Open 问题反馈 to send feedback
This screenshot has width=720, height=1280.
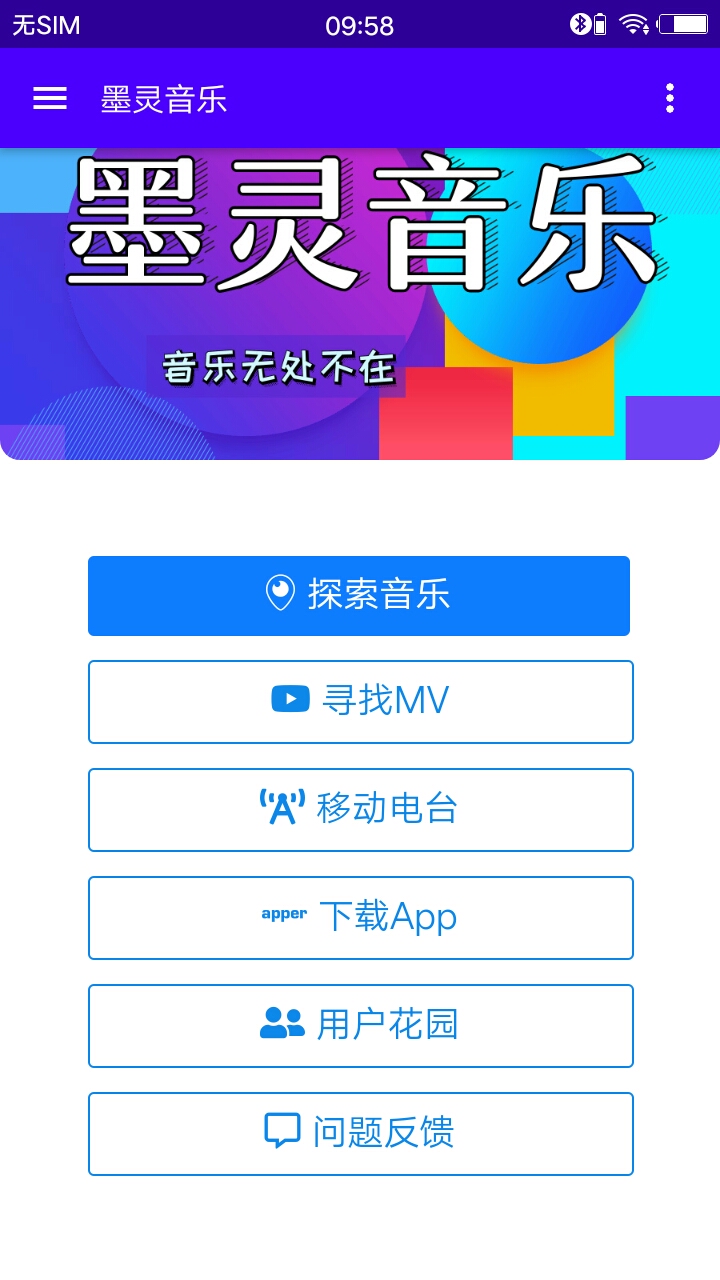360,1133
